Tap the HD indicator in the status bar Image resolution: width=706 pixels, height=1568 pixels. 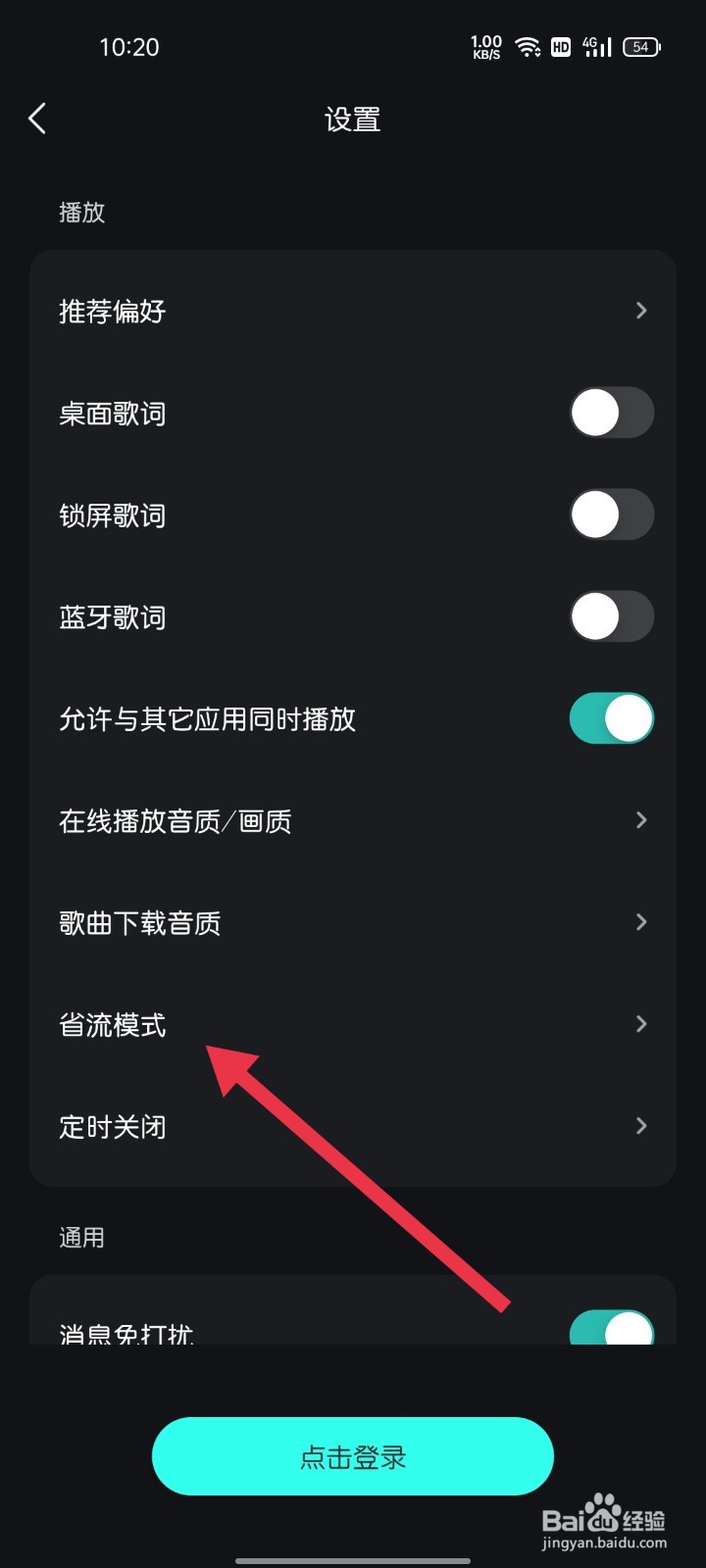[560, 46]
